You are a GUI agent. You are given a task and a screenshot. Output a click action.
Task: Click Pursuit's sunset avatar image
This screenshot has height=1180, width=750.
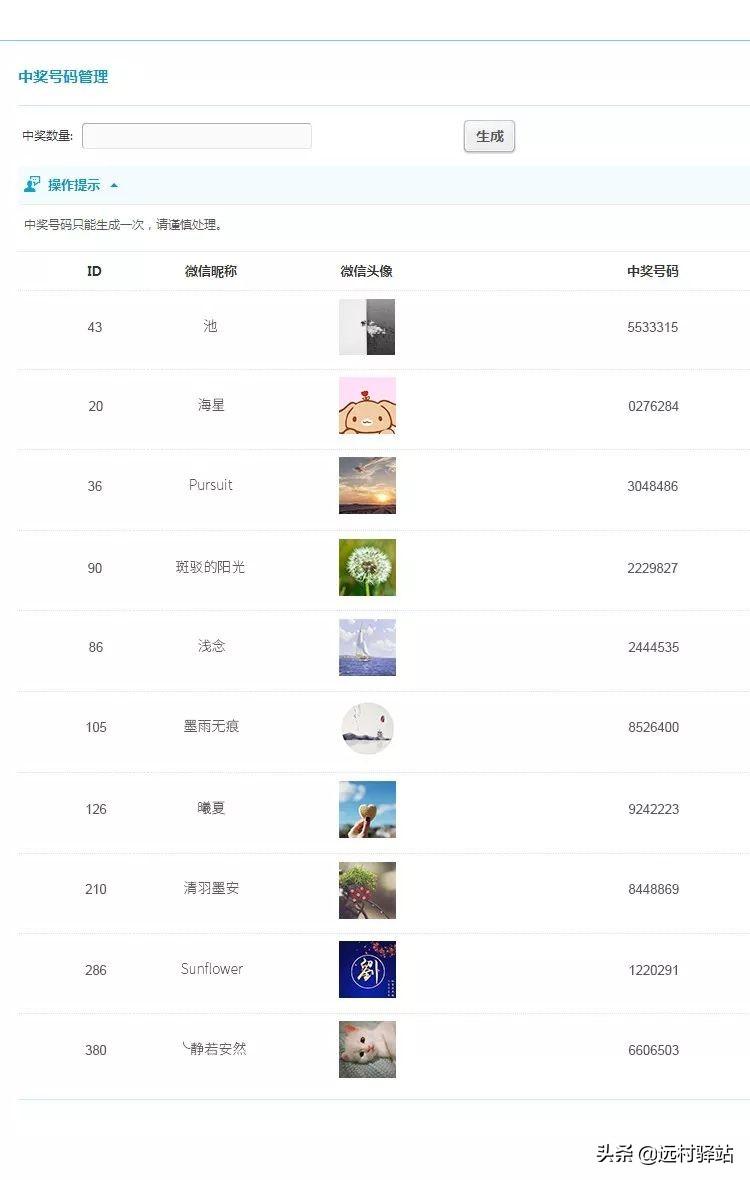[367, 486]
